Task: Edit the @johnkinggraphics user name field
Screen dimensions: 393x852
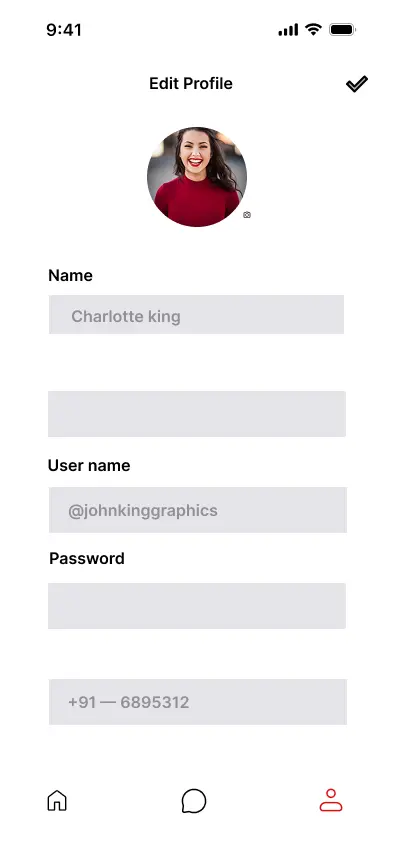Action: pos(198,510)
